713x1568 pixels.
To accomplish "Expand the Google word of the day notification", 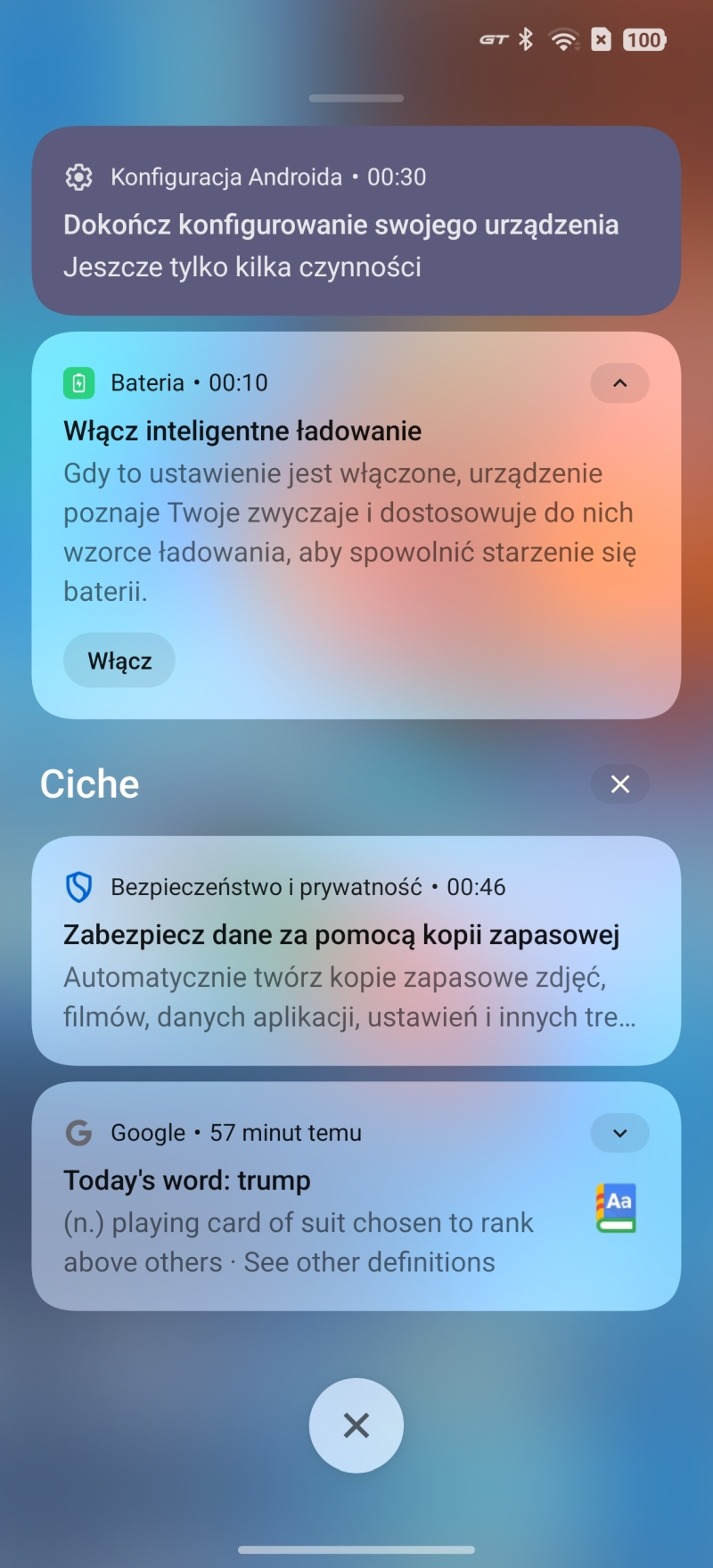I will click(x=619, y=1133).
